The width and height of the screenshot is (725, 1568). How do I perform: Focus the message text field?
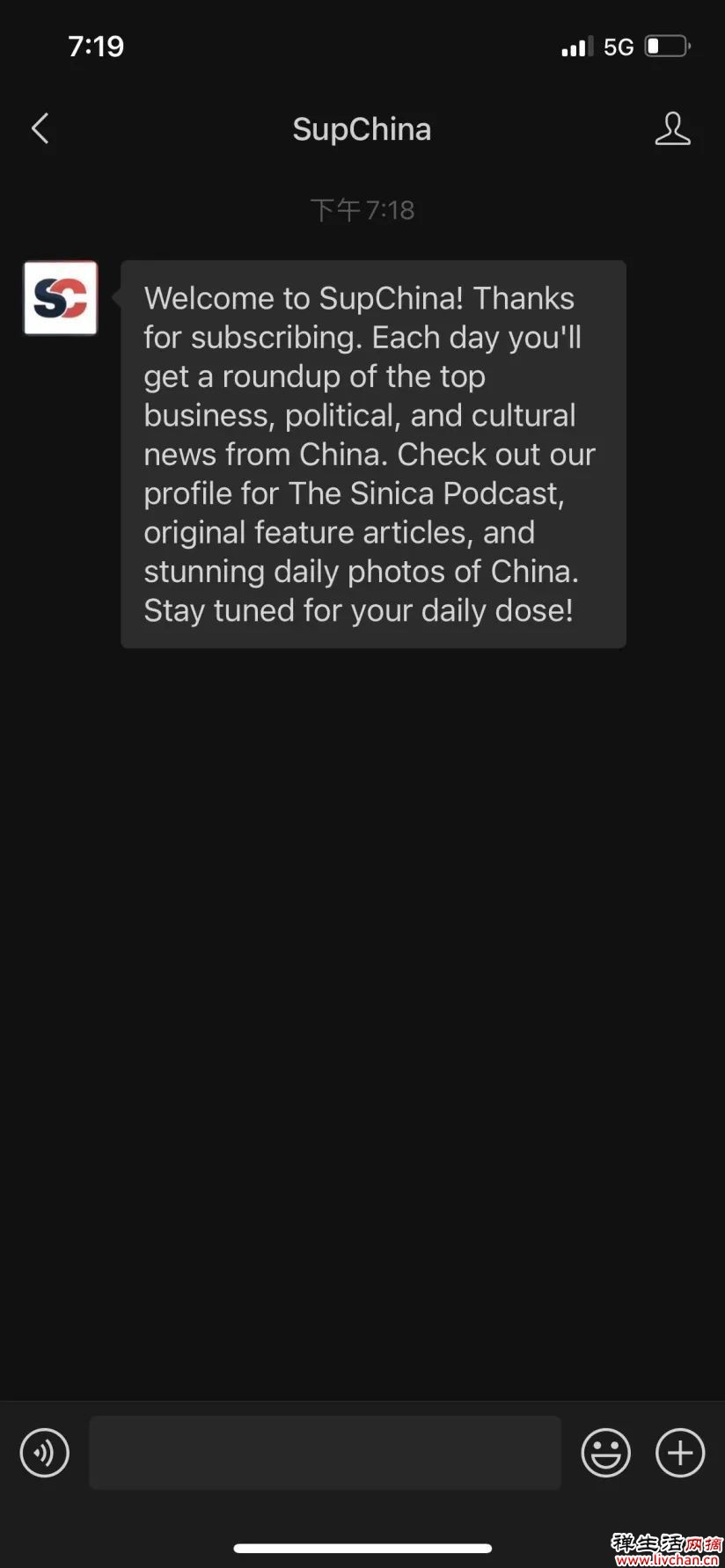(325, 1452)
